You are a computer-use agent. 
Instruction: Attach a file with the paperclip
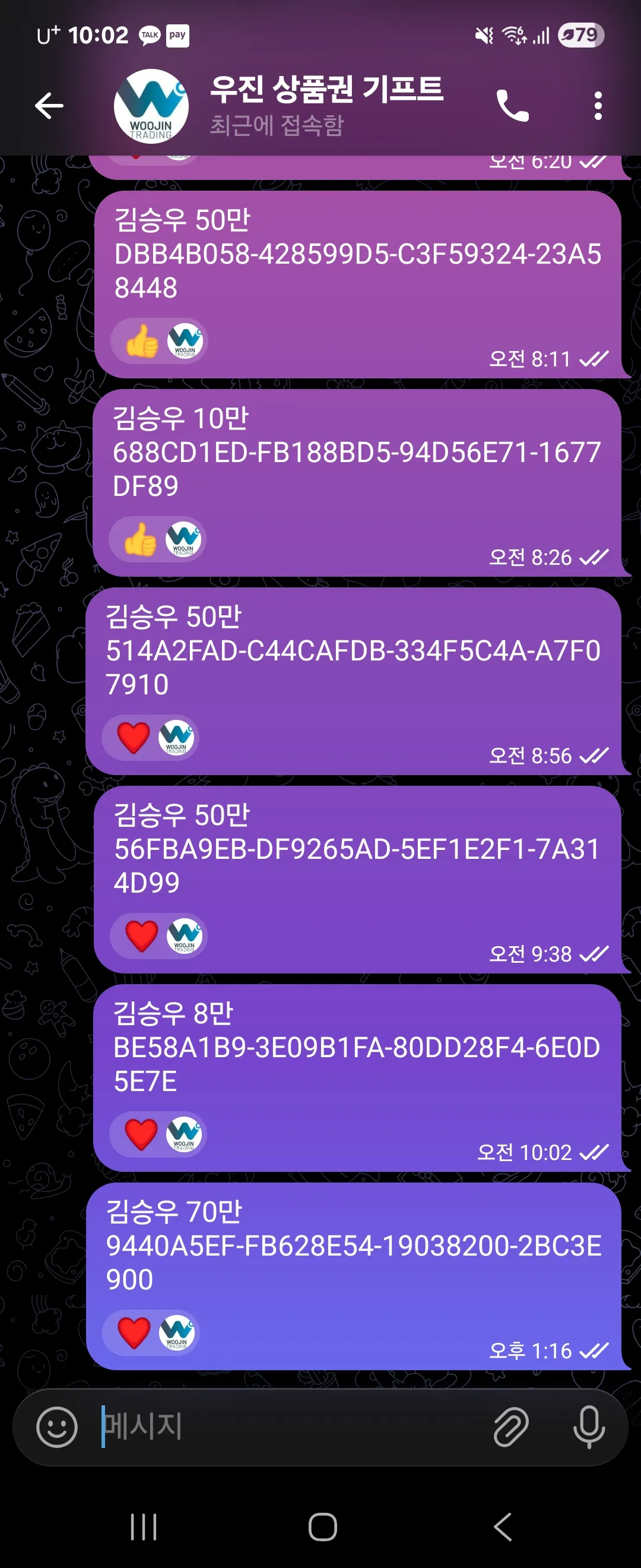(510, 1427)
